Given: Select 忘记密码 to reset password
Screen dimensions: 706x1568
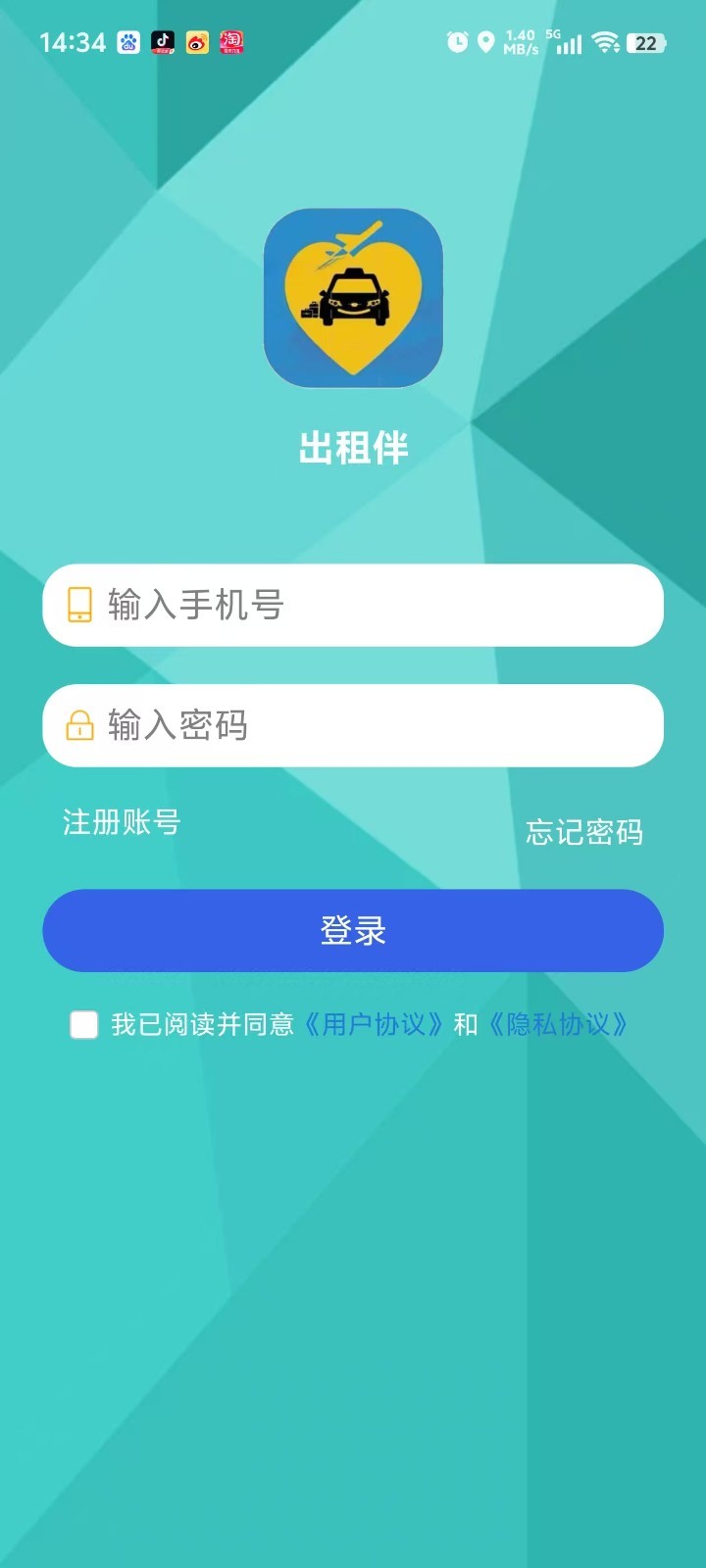Looking at the screenshot, I should 584,832.
